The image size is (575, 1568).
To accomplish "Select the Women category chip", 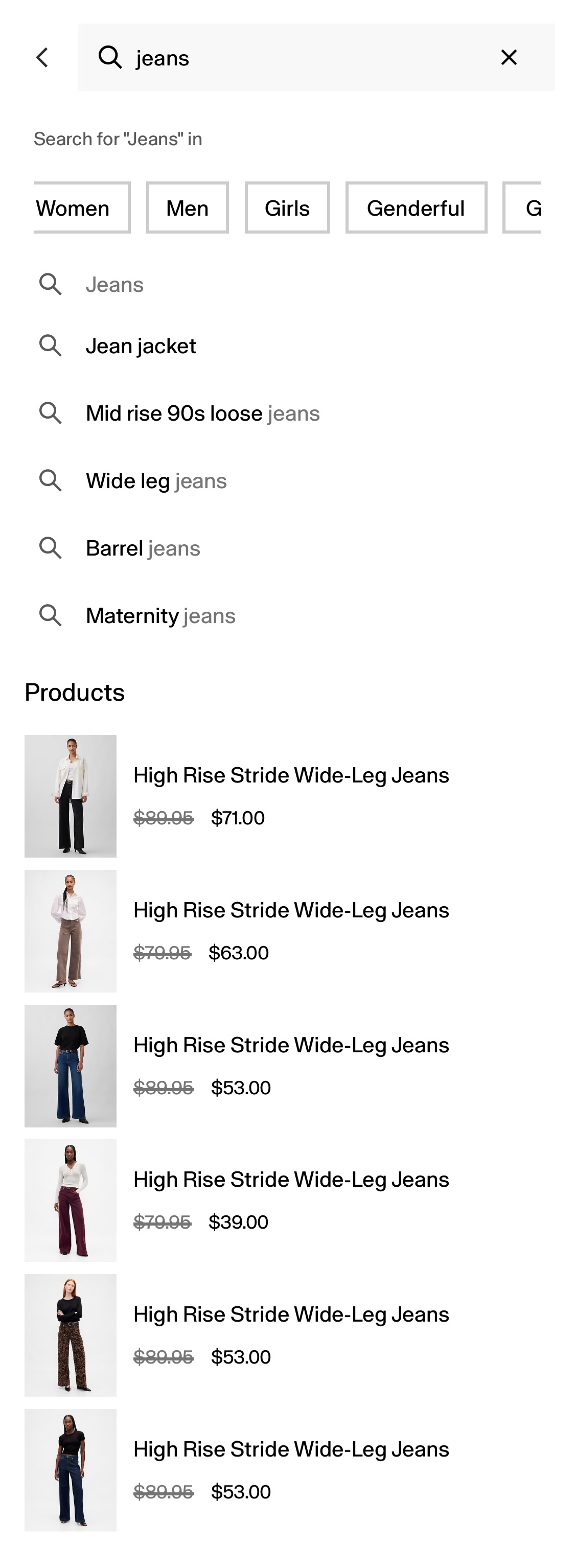I will coord(82,207).
